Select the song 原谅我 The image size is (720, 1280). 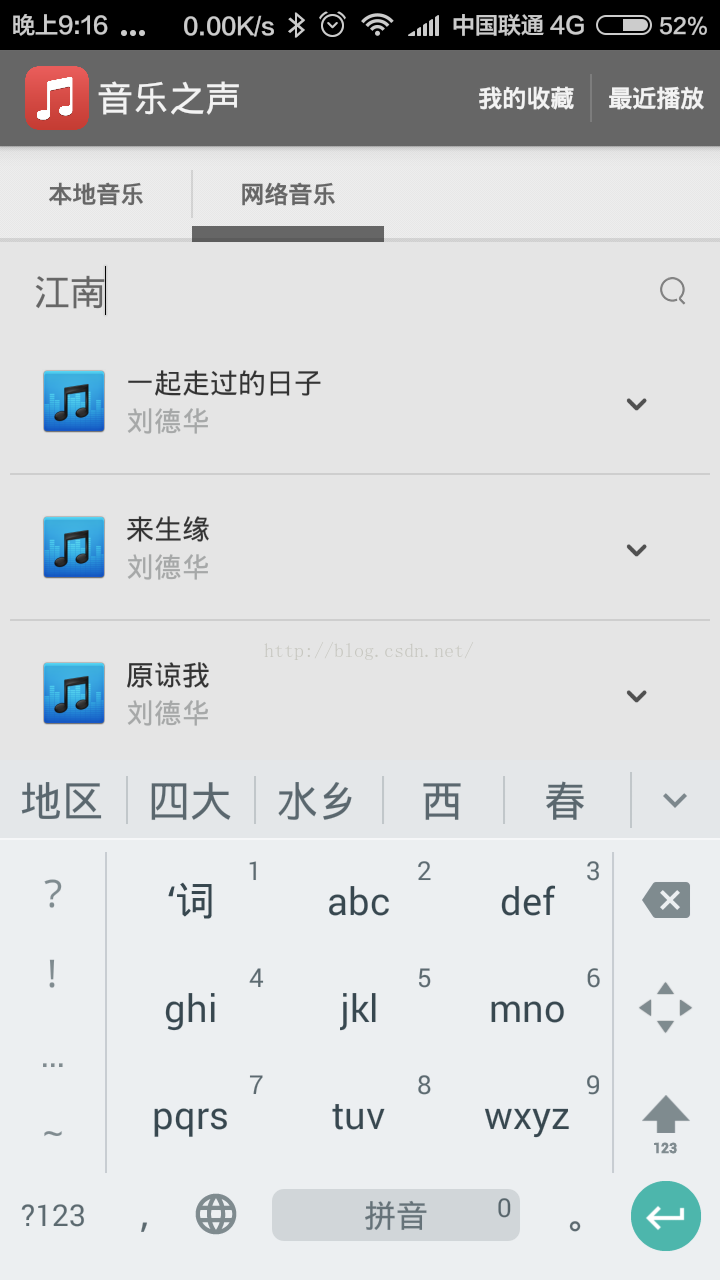300,693
